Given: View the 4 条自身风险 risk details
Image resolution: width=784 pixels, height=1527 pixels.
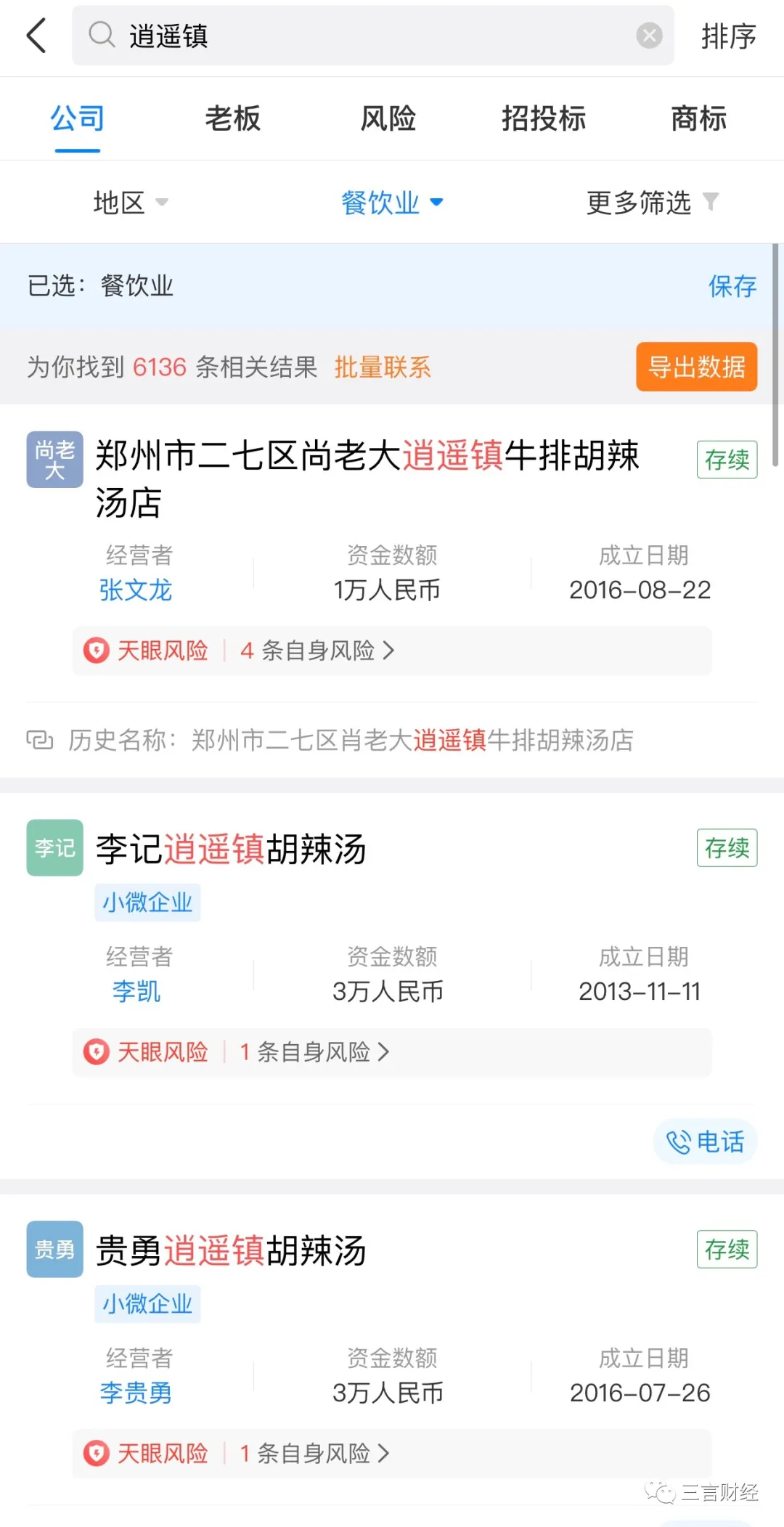Looking at the screenshot, I should tap(317, 651).
